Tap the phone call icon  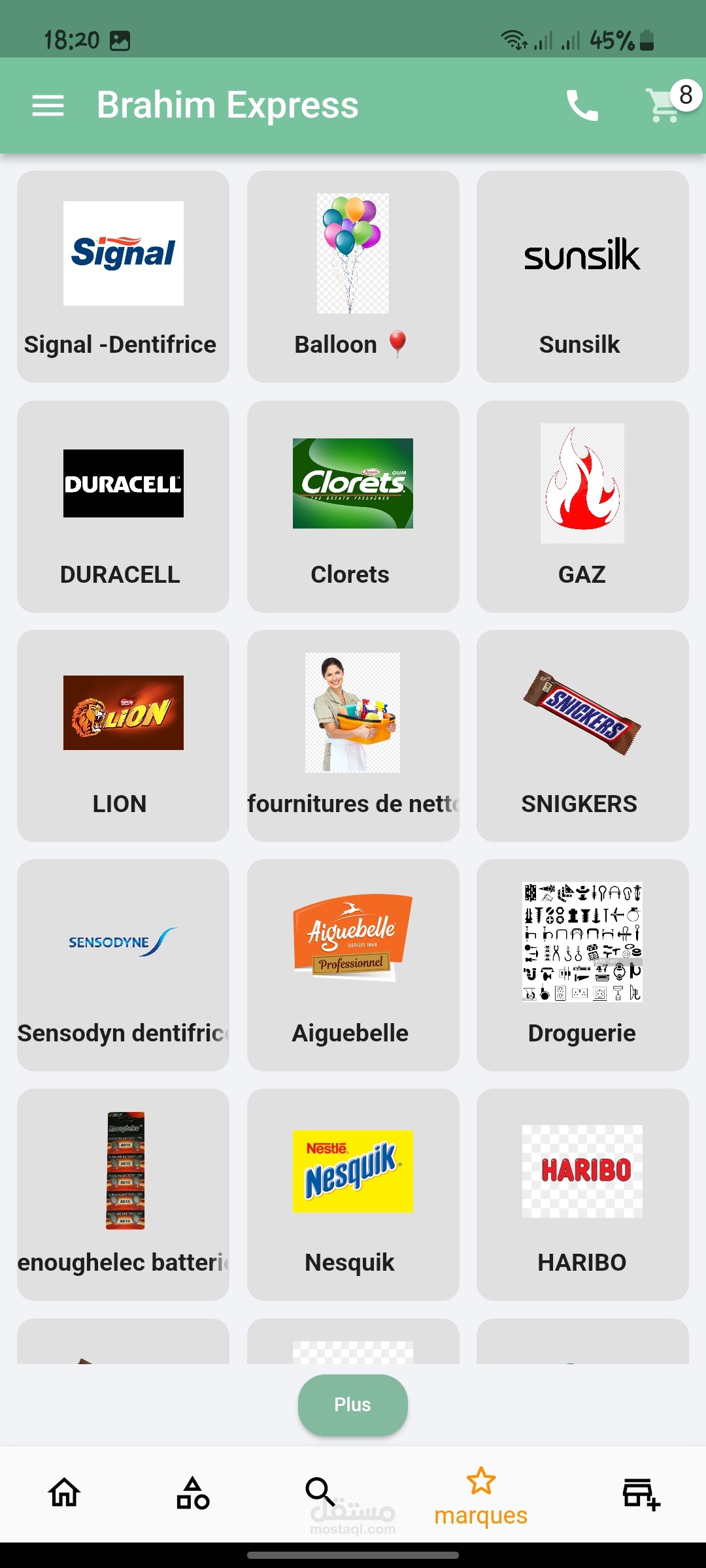[x=582, y=105]
